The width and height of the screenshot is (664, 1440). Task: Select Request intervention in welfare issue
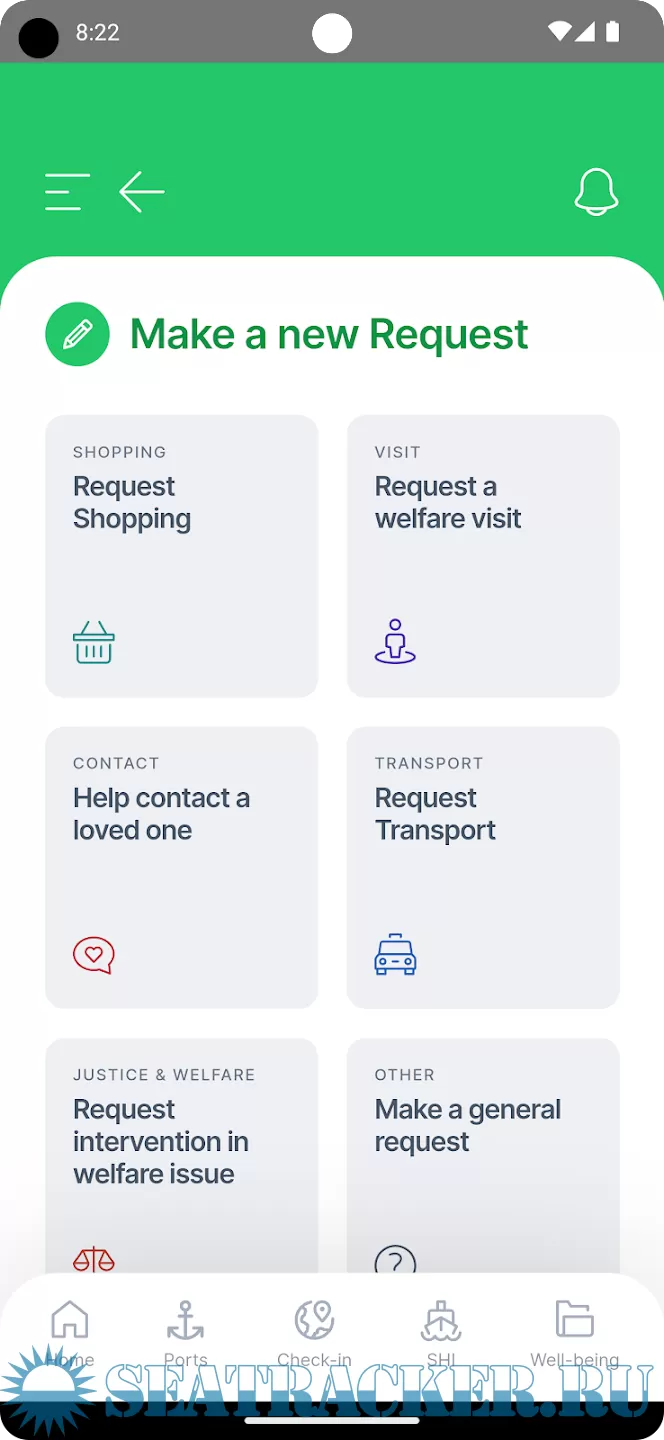tap(181, 1150)
